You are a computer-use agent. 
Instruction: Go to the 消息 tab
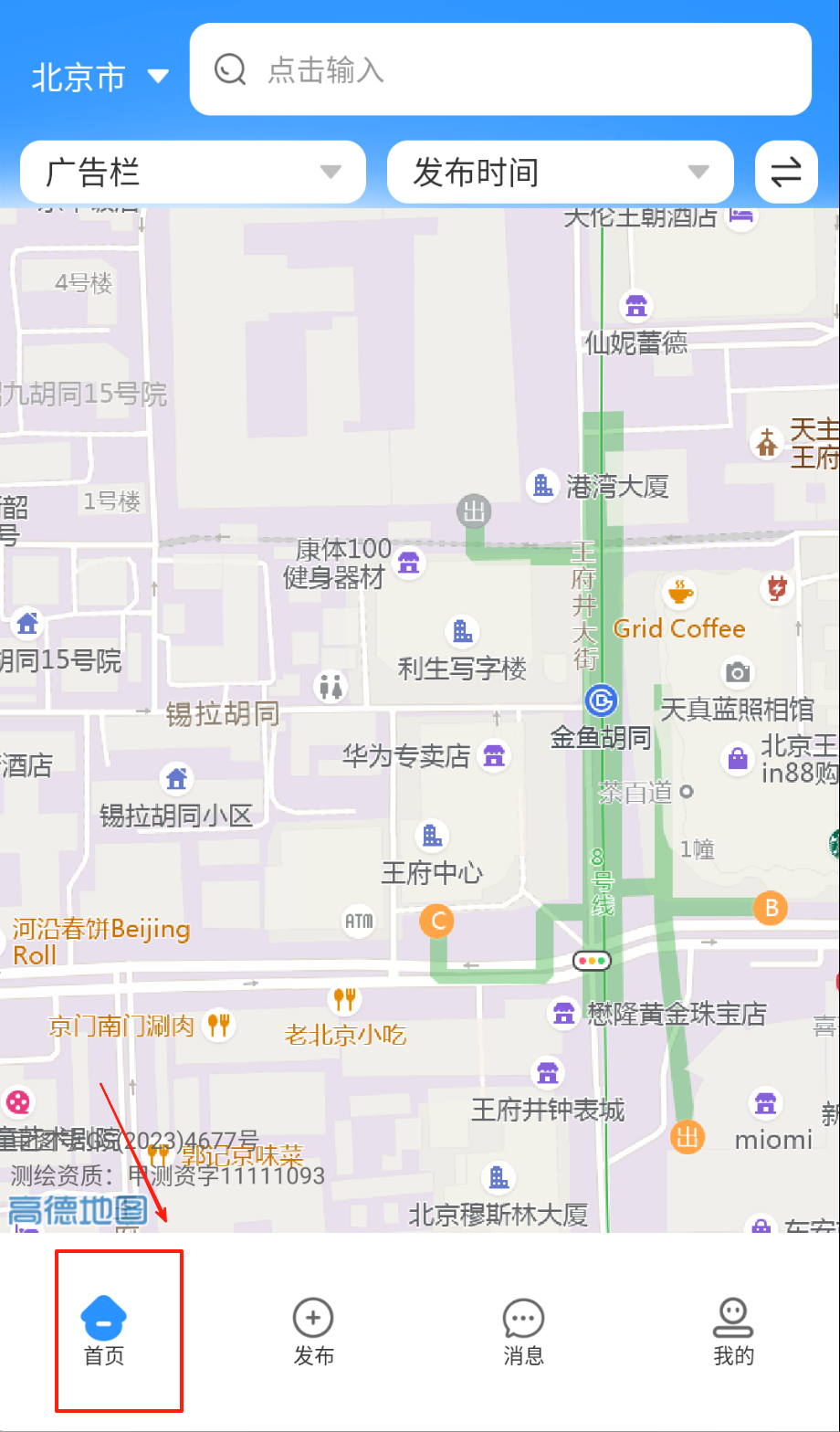click(523, 1332)
